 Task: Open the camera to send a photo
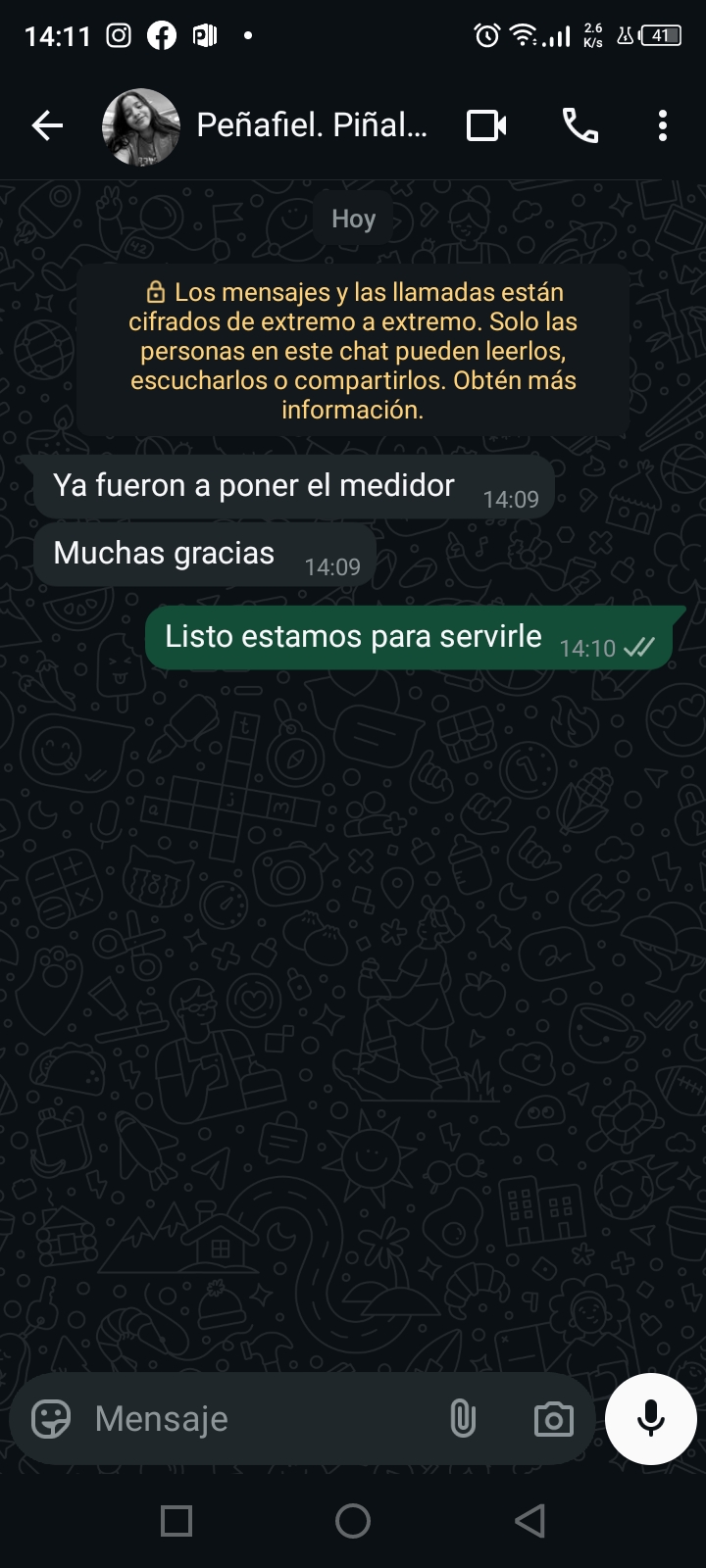click(x=553, y=1418)
